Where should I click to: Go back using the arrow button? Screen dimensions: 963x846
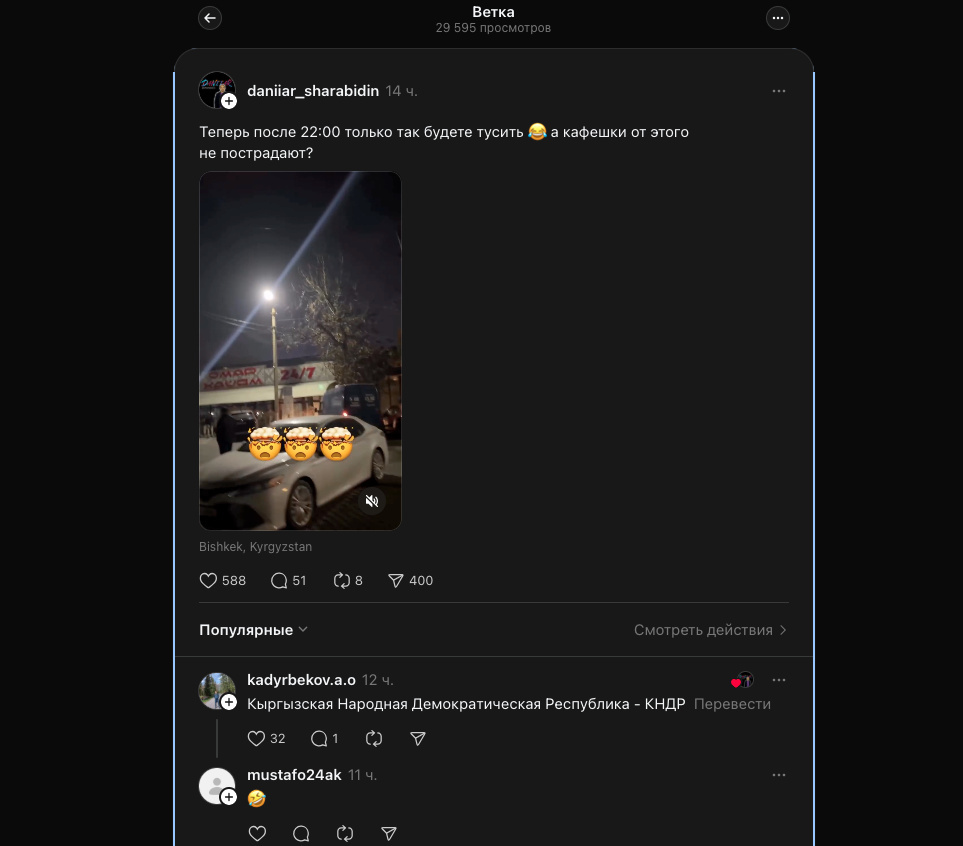210,18
